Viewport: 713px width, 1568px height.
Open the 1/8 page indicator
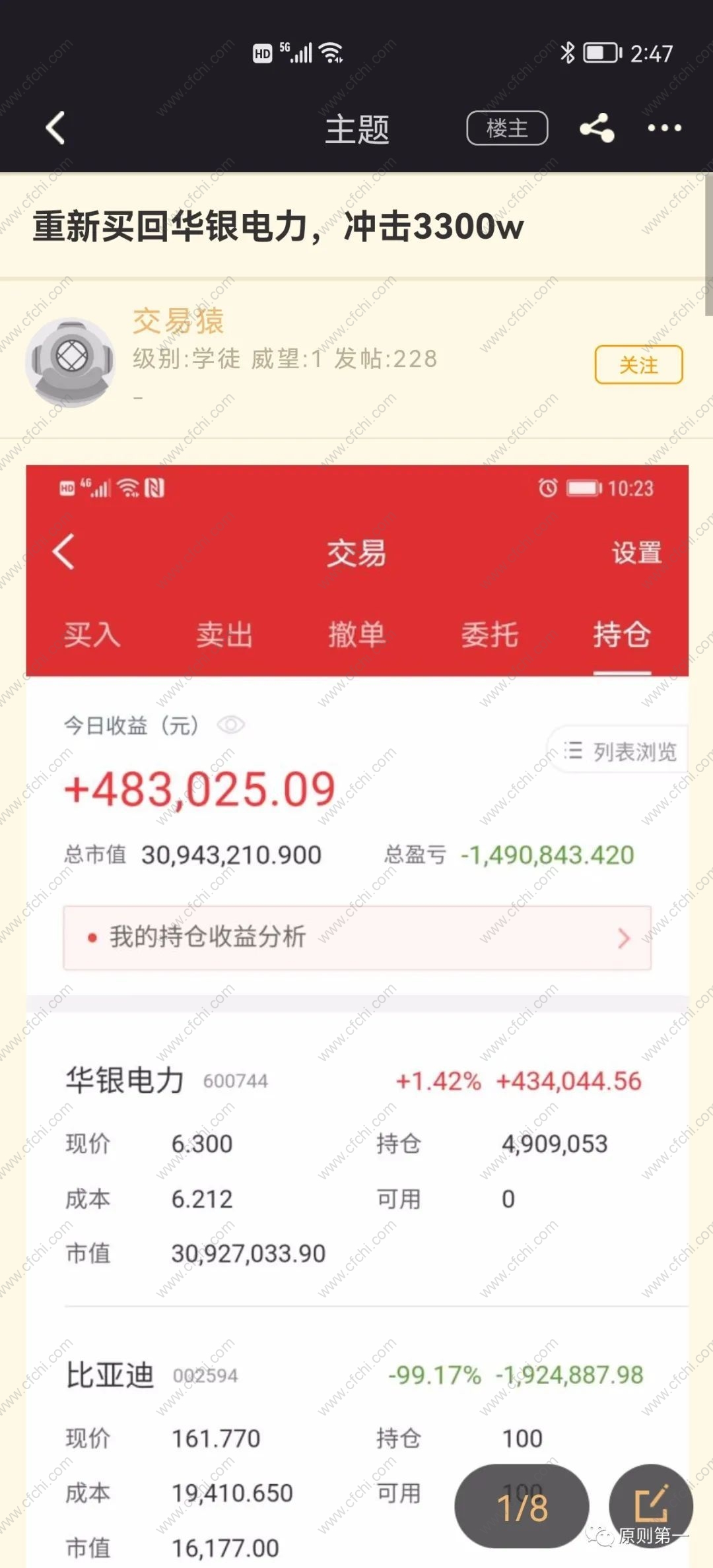522,1507
